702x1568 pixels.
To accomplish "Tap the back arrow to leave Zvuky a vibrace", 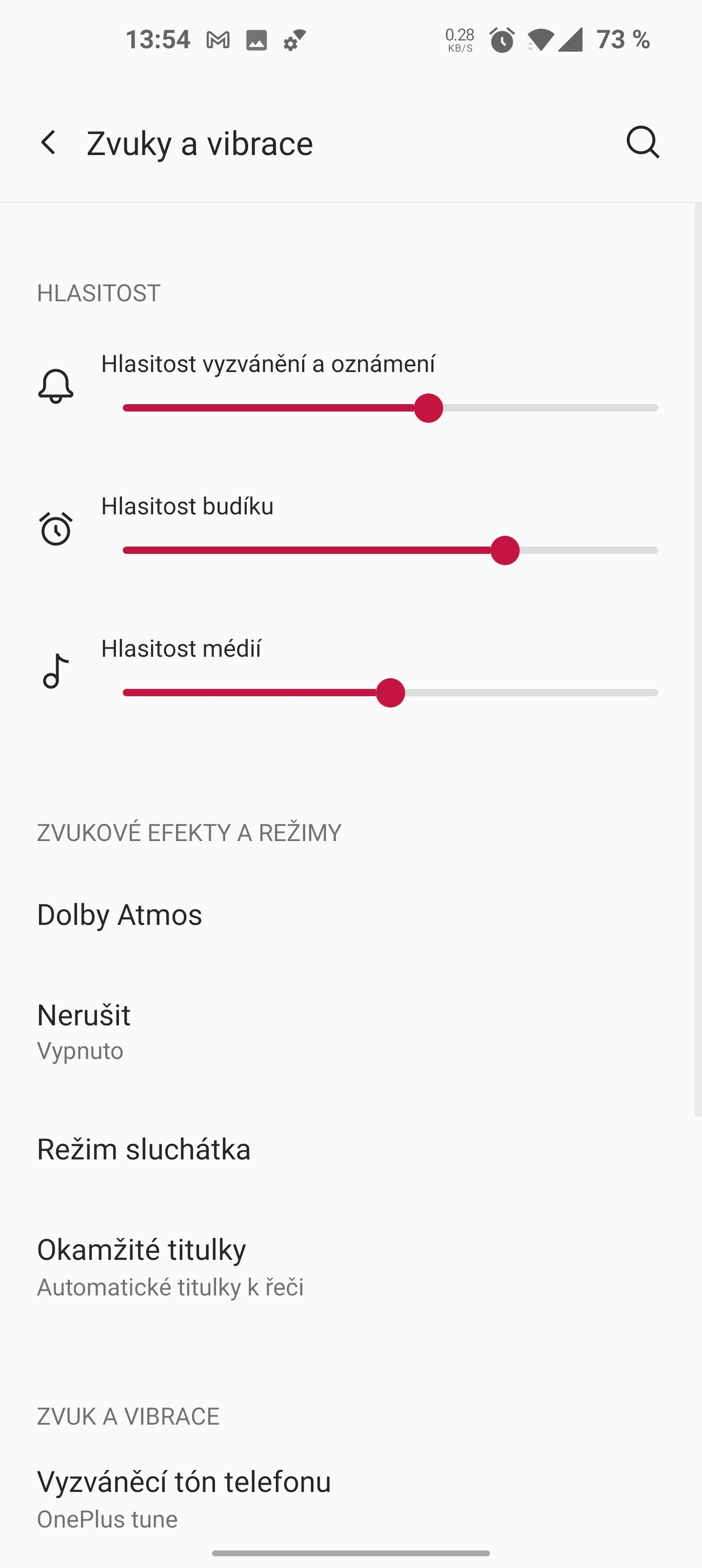I will point(49,142).
